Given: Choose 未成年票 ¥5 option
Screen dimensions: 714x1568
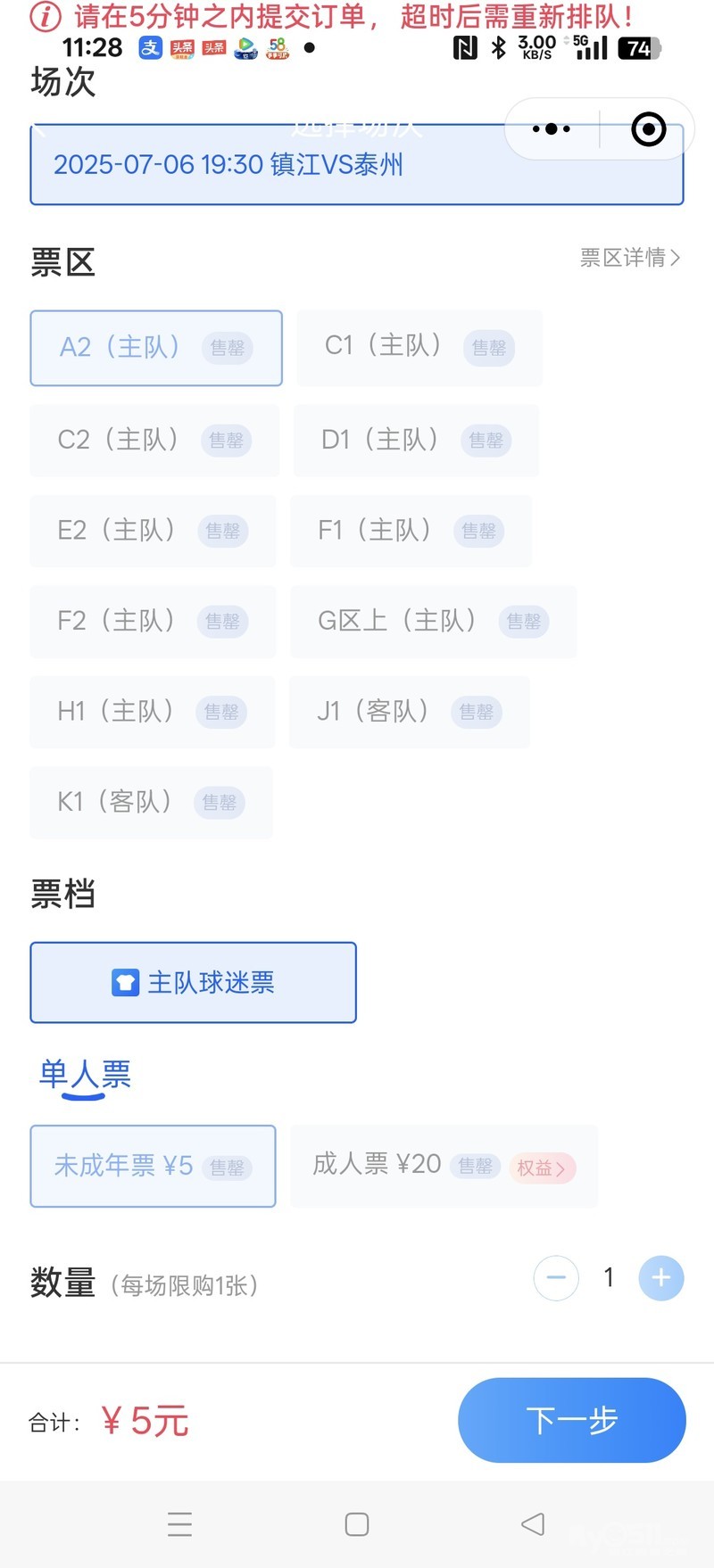Looking at the screenshot, I should coord(153,1166).
